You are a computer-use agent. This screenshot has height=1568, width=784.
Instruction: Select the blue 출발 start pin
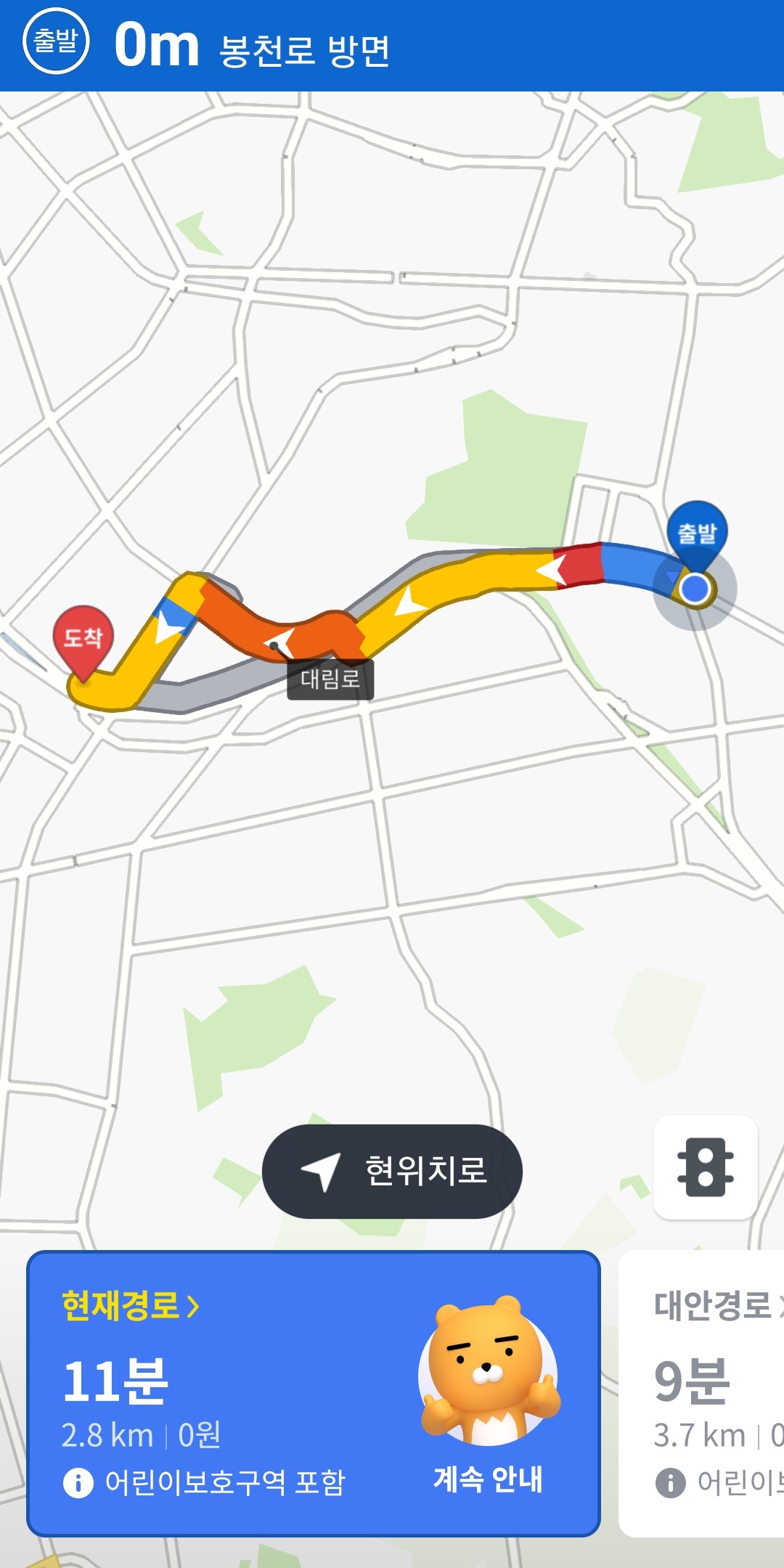[x=695, y=532]
